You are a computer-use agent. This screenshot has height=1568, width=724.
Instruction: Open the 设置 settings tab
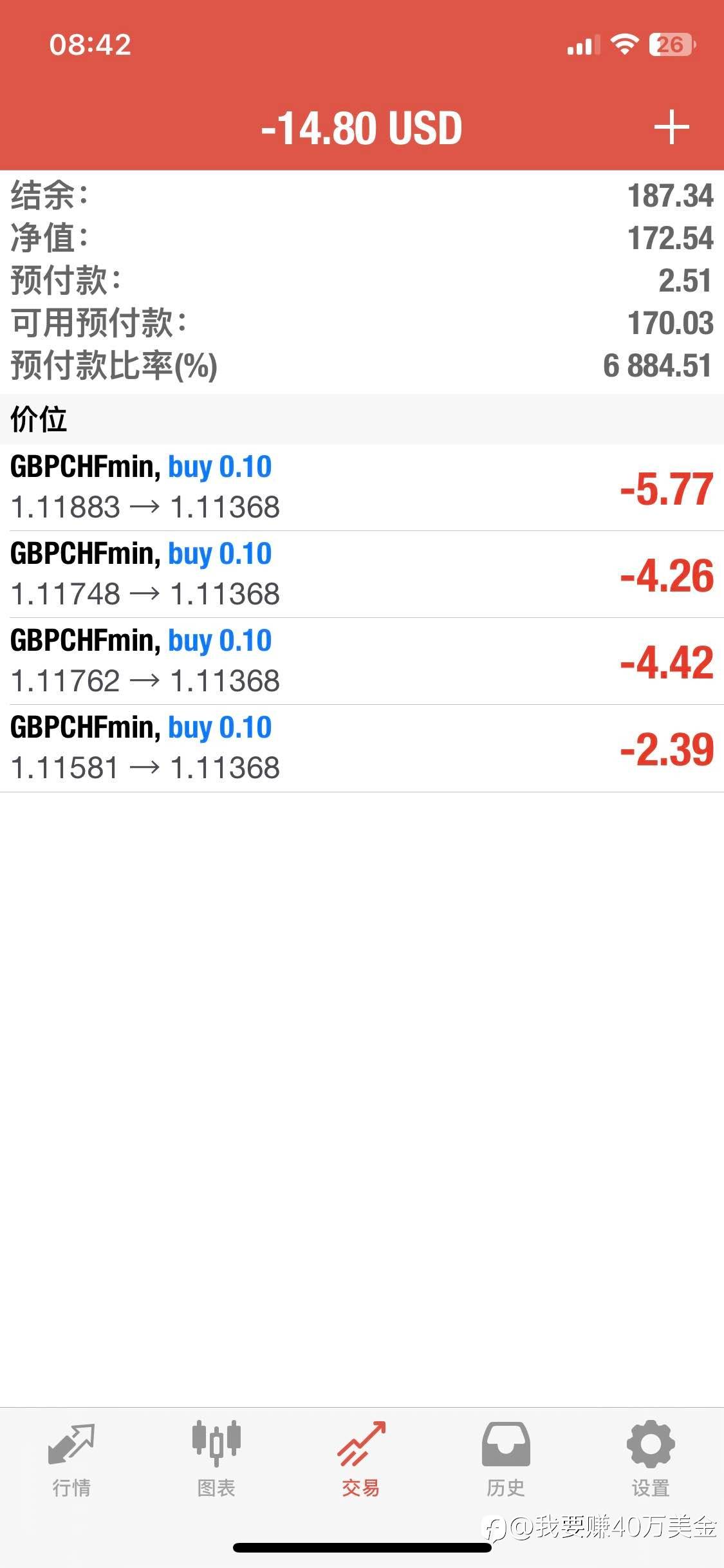pyautogui.click(x=651, y=1459)
